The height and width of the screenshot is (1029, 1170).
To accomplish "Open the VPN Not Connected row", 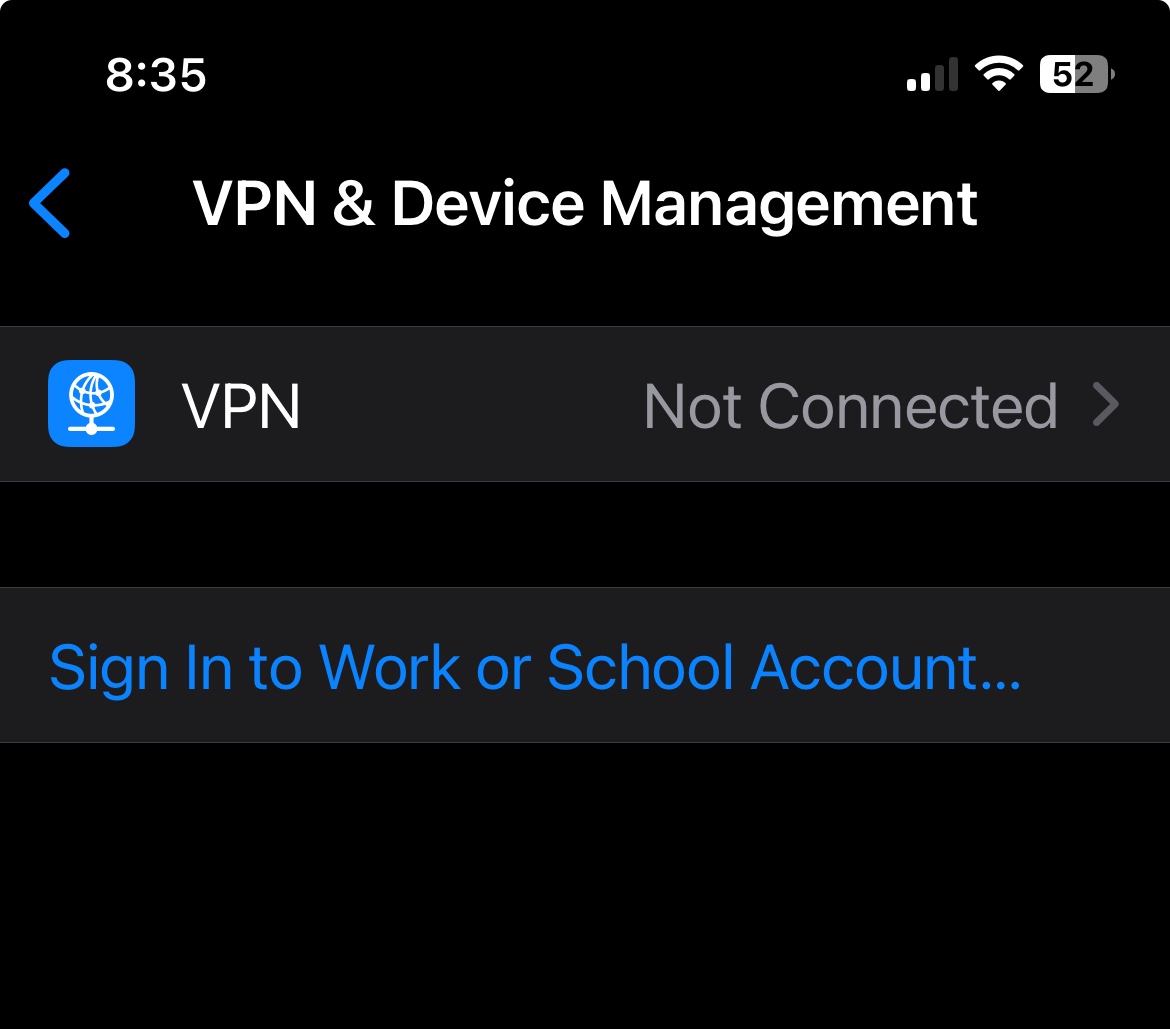I will (585, 404).
